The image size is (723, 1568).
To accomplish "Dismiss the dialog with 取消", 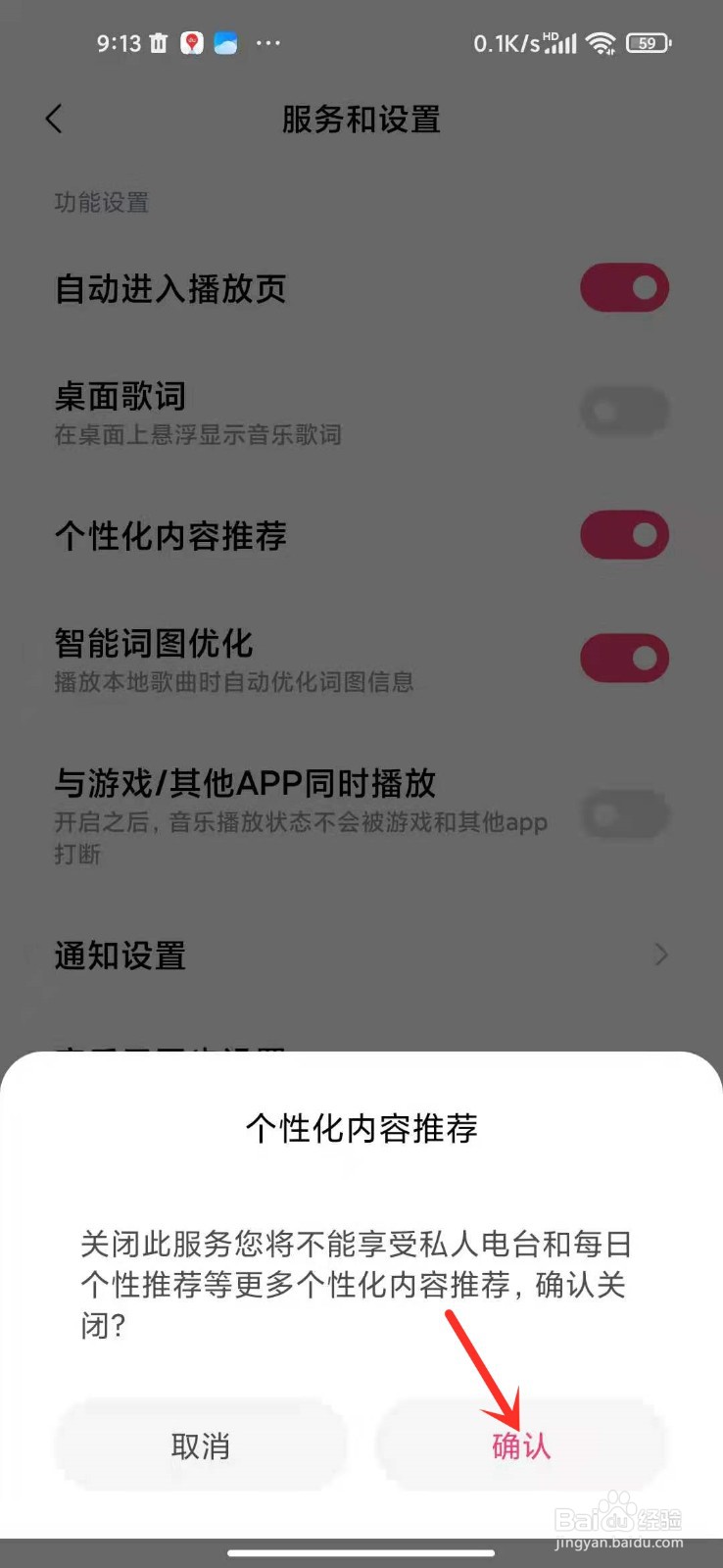I will (200, 1445).
